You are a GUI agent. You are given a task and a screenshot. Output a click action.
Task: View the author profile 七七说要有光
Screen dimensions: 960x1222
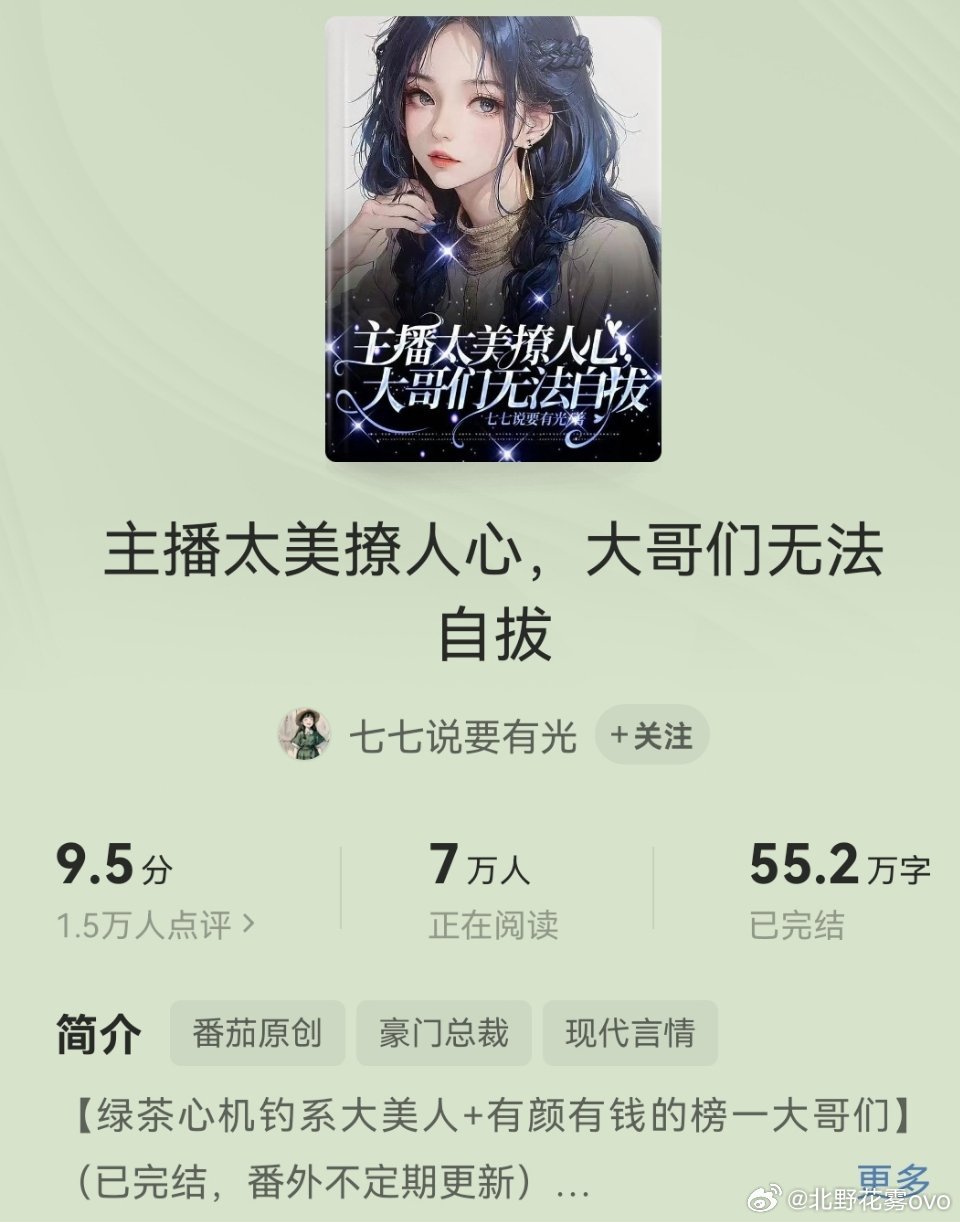(x=462, y=737)
